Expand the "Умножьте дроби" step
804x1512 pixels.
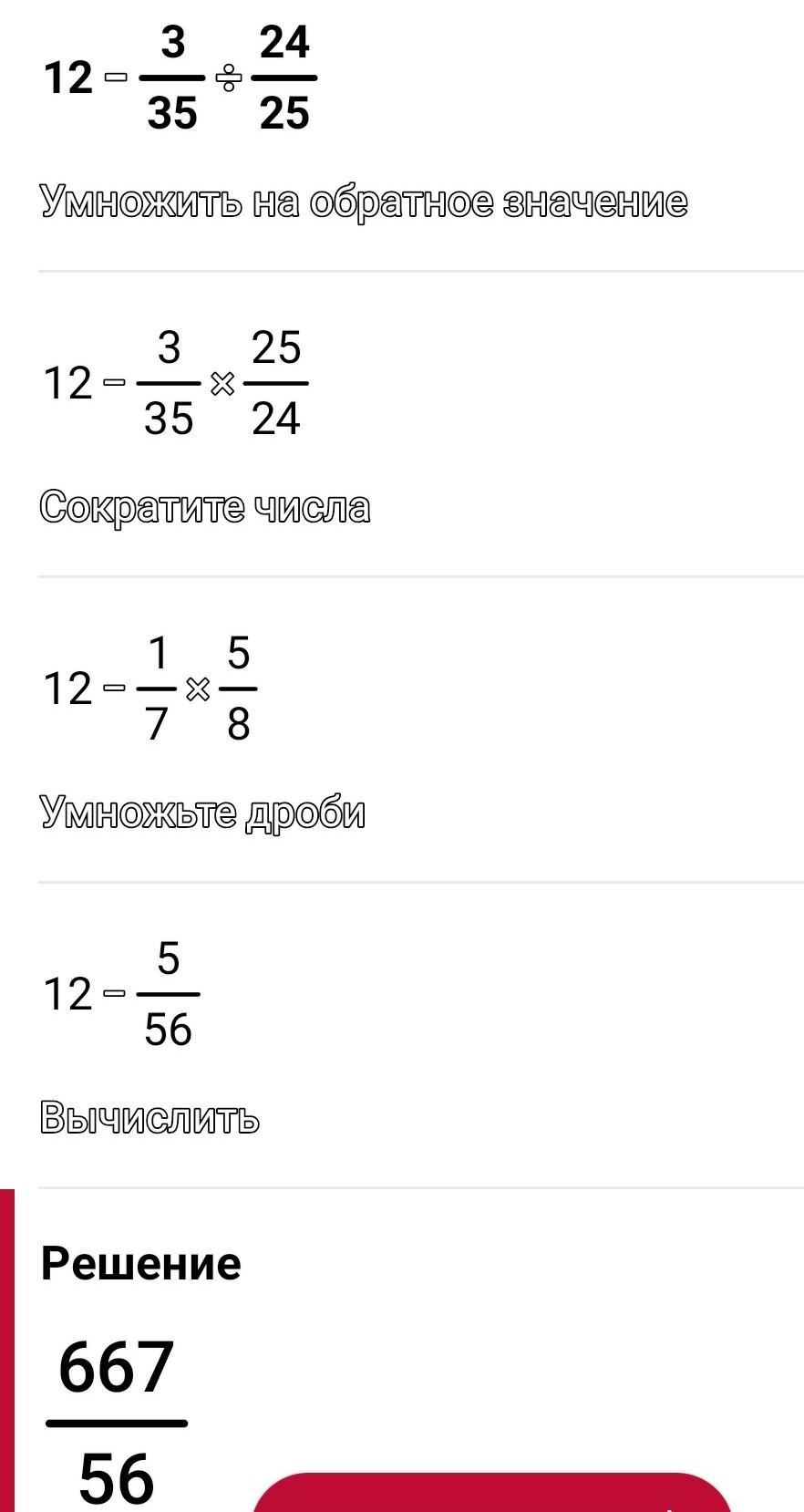click(202, 813)
